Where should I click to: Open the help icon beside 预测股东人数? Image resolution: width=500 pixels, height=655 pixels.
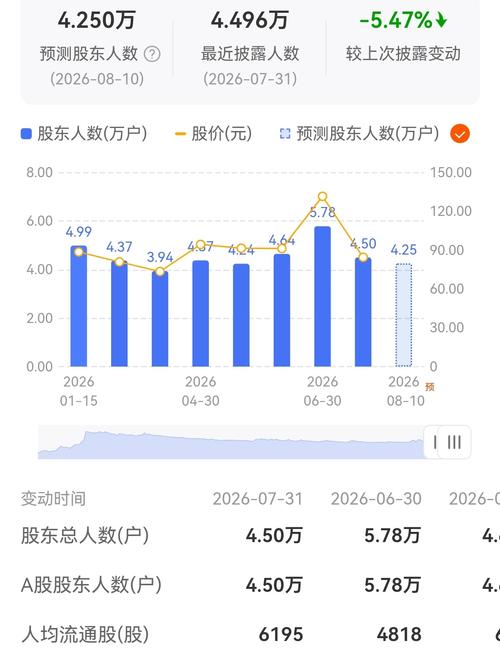[x=152, y=54]
